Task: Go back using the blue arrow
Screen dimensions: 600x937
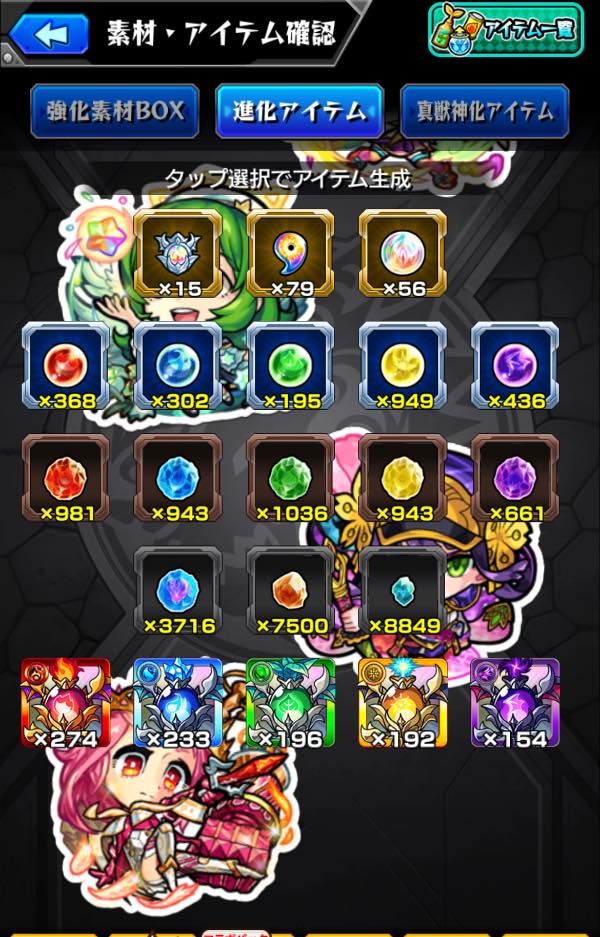Action: pos(47,35)
